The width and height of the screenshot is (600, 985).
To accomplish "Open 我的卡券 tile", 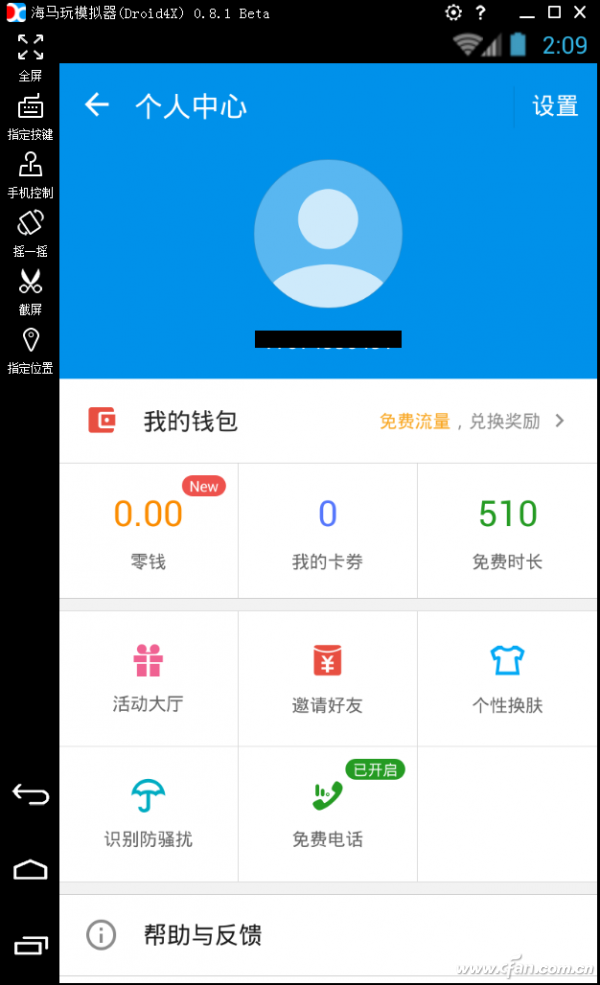I will 328,531.
